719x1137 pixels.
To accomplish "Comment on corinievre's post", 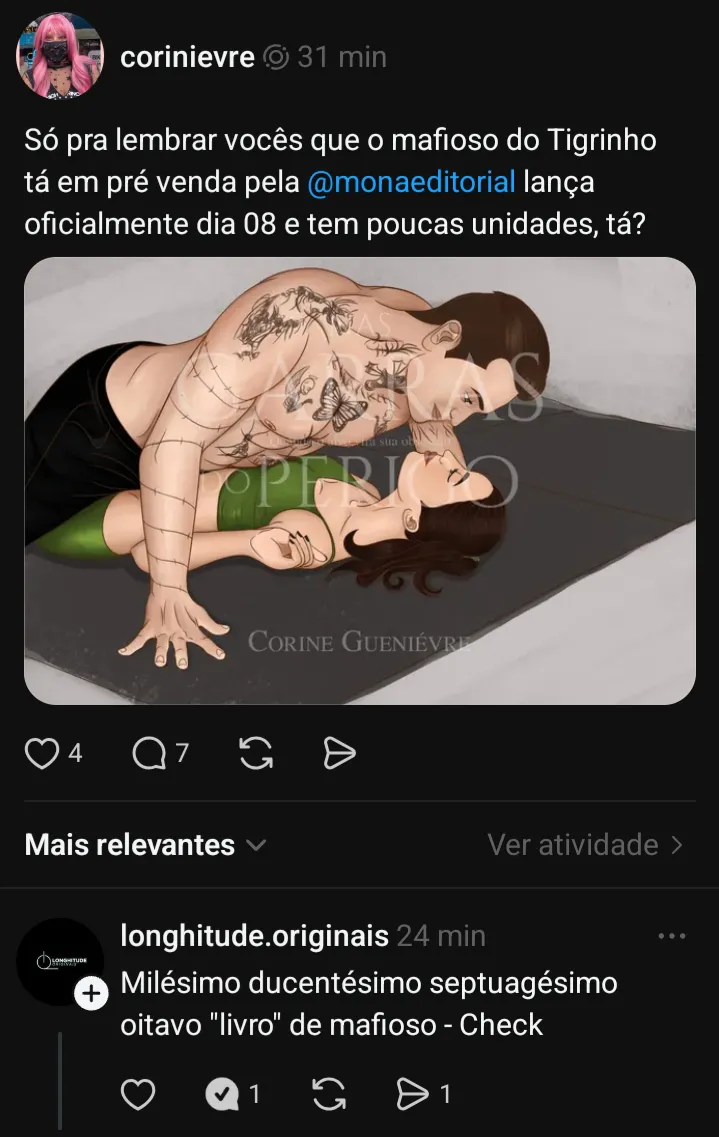I will tap(149, 754).
